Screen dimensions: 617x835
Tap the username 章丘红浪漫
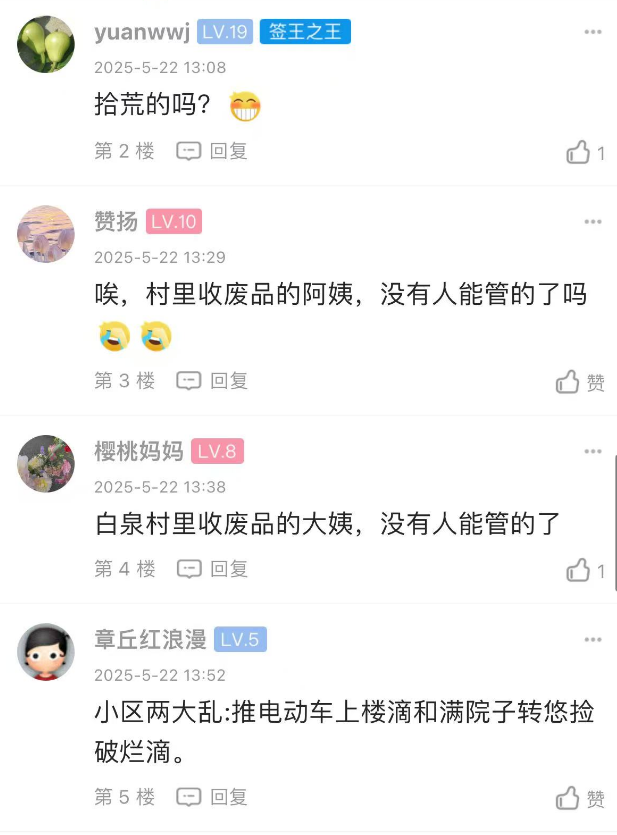pyautogui.click(x=150, y=640)
